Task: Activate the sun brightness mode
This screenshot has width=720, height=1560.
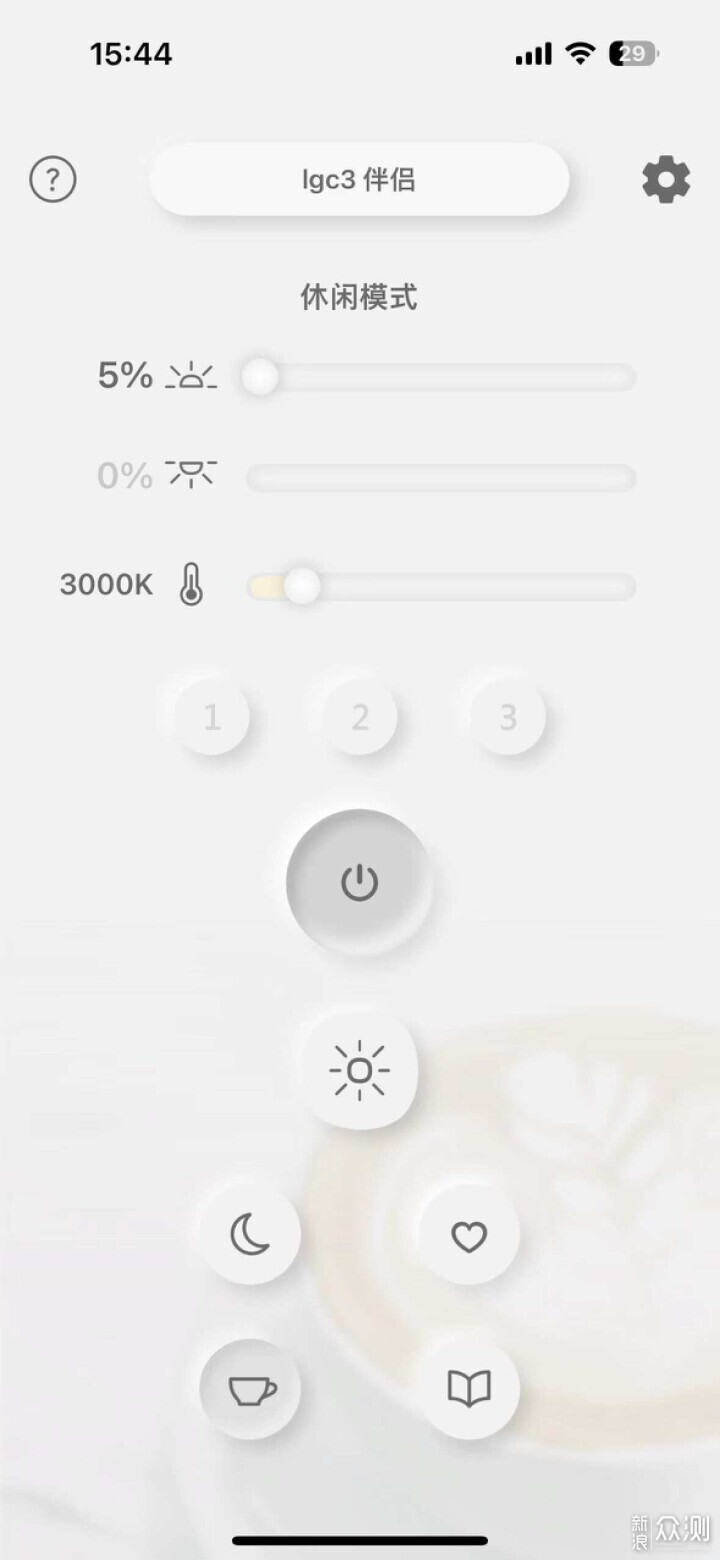Action: coord(360,1071)
